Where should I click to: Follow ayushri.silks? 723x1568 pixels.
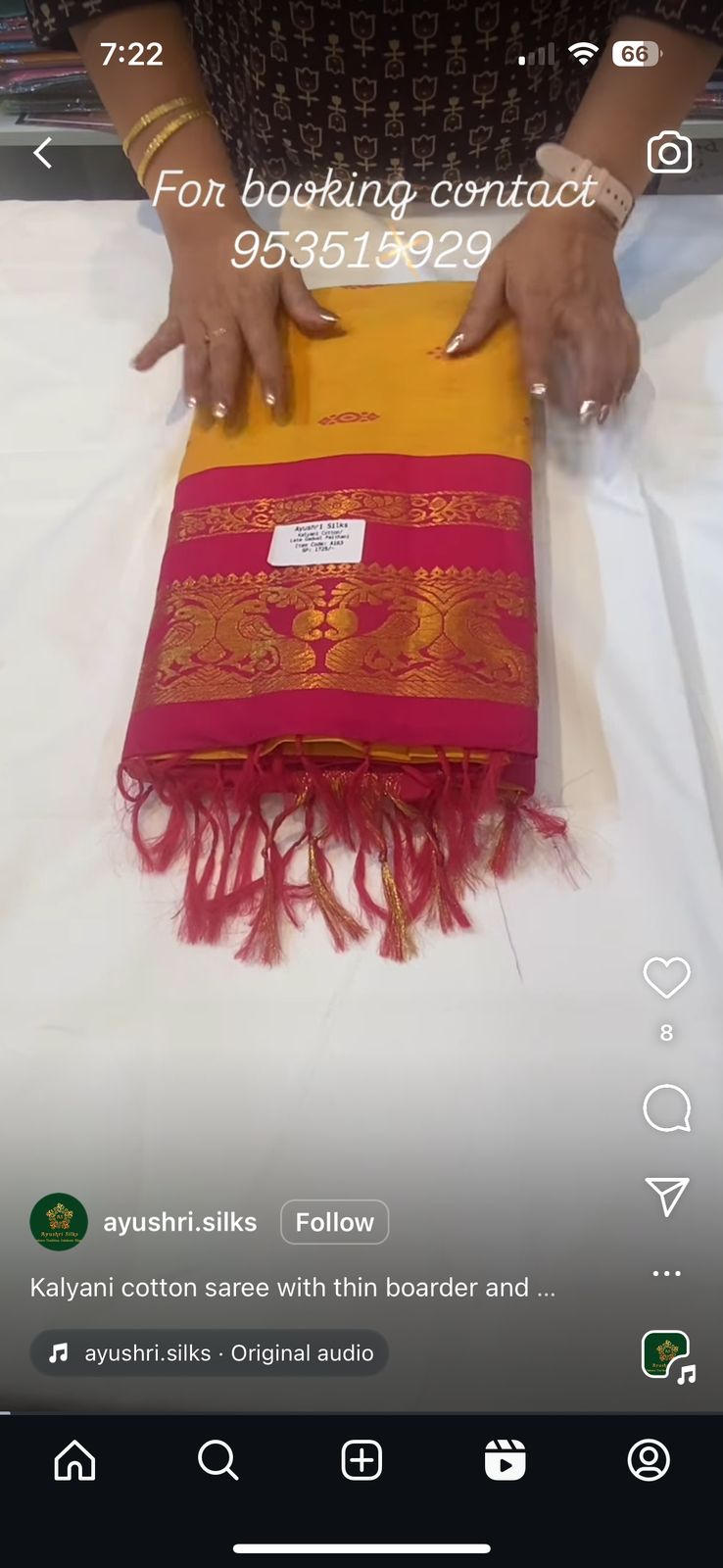coord(334,1222)
